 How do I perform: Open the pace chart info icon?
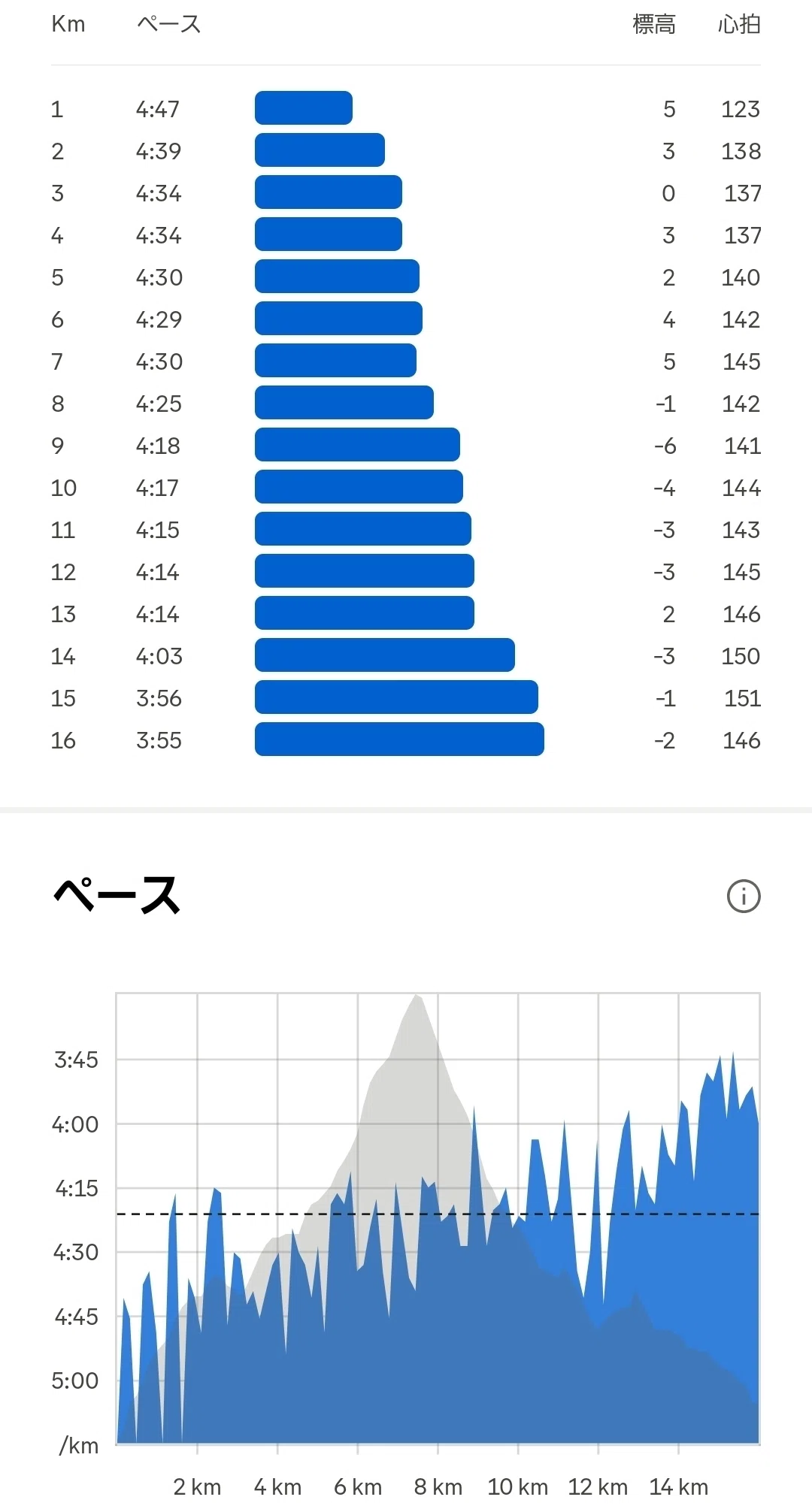coord(744,896)
